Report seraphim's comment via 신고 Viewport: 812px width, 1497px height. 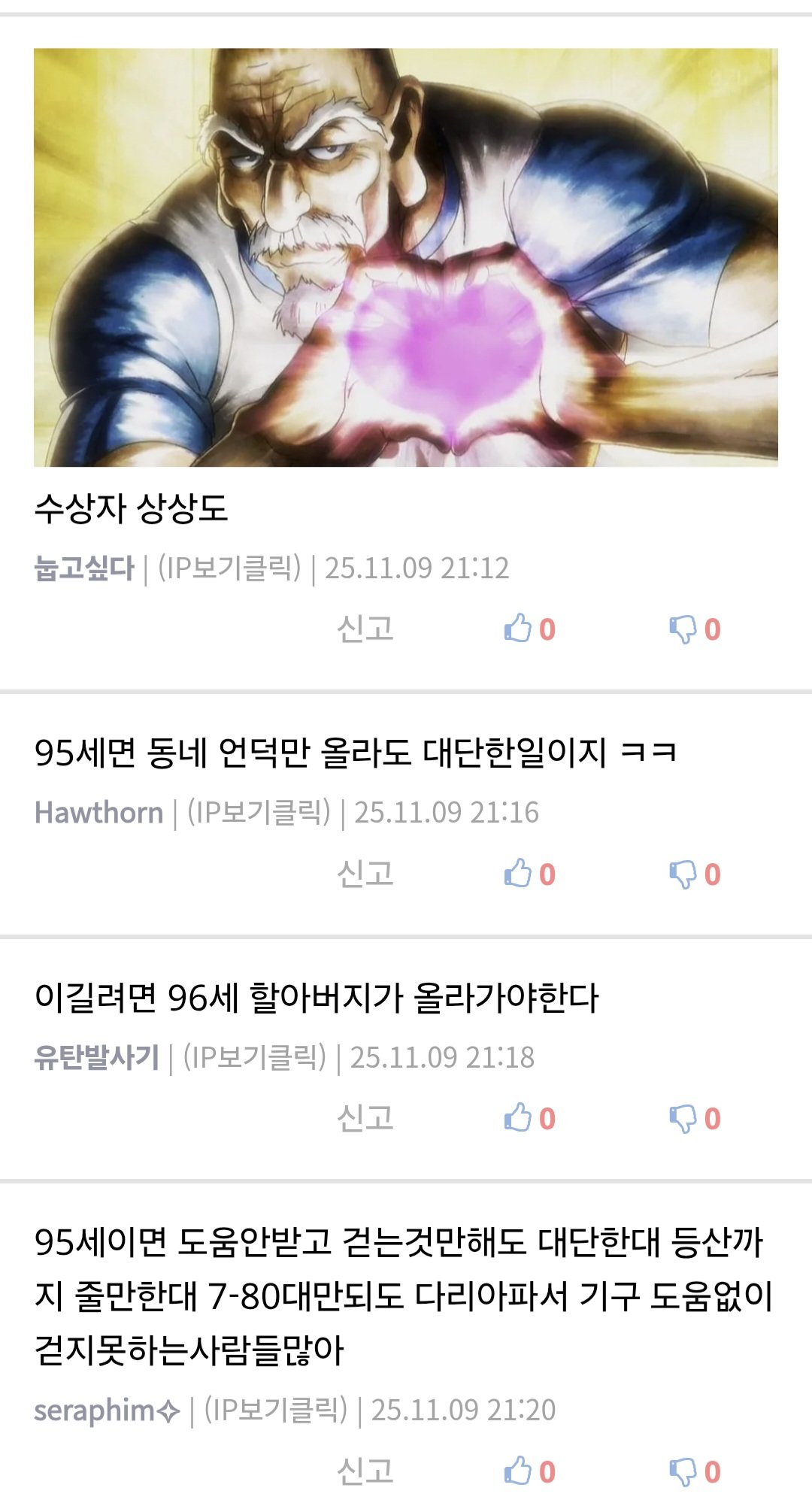tap(365, 1471)
